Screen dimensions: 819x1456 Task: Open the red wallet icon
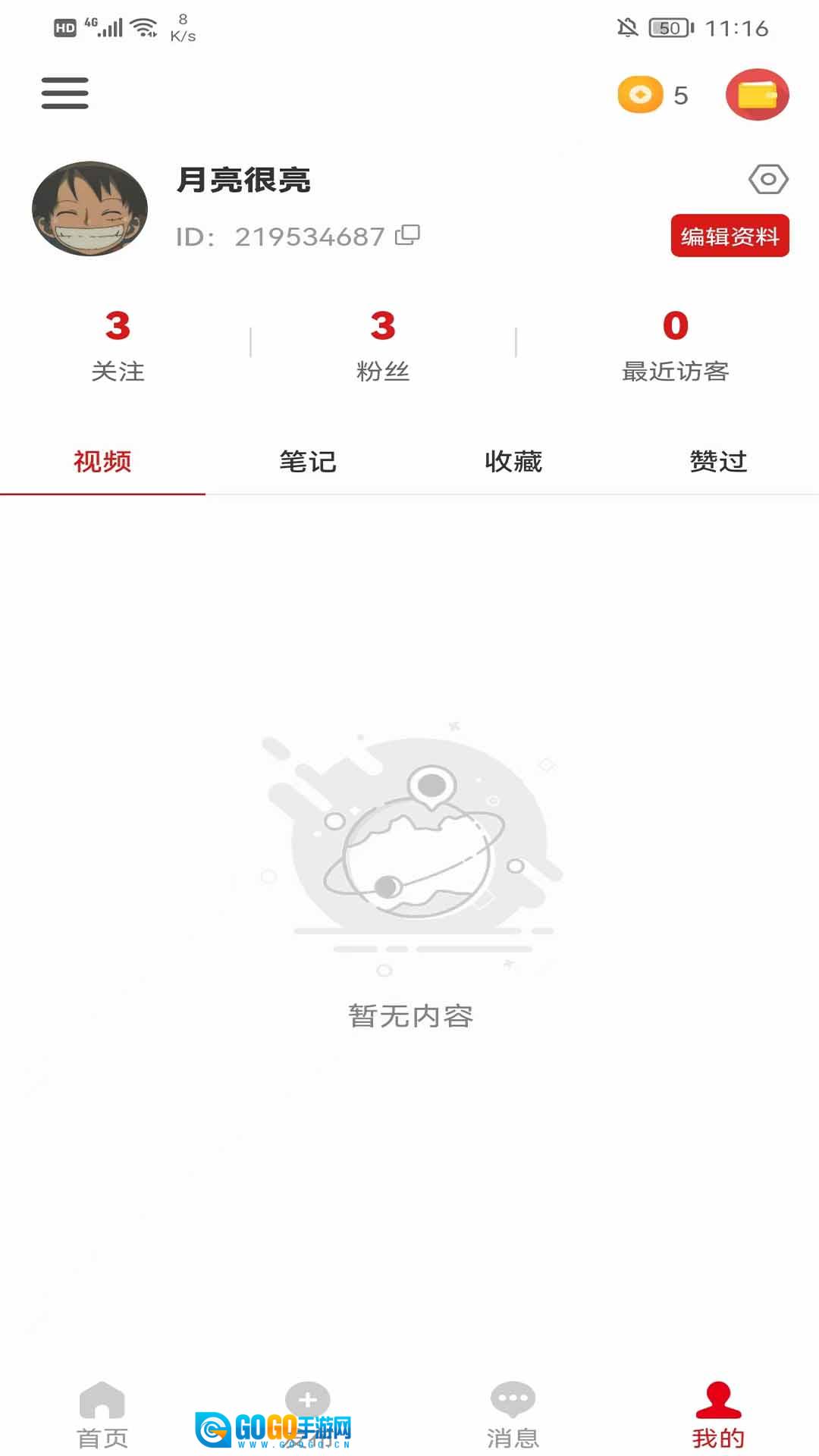pos(757,95)
